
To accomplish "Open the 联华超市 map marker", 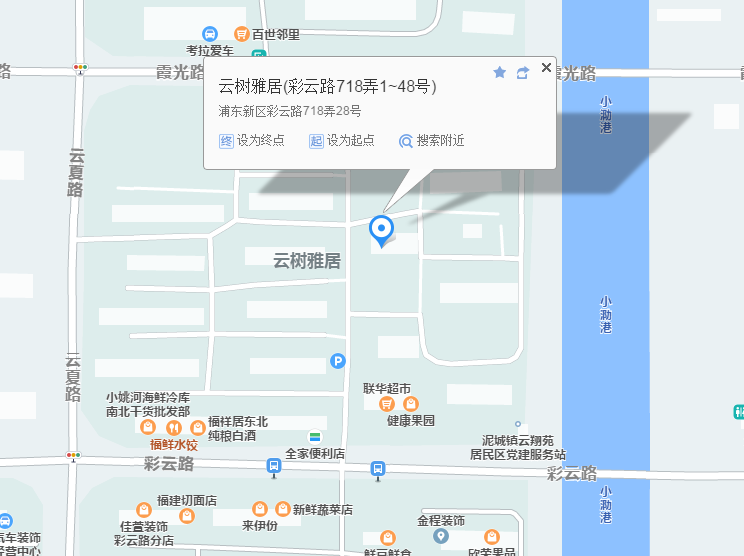I will 386,404.
